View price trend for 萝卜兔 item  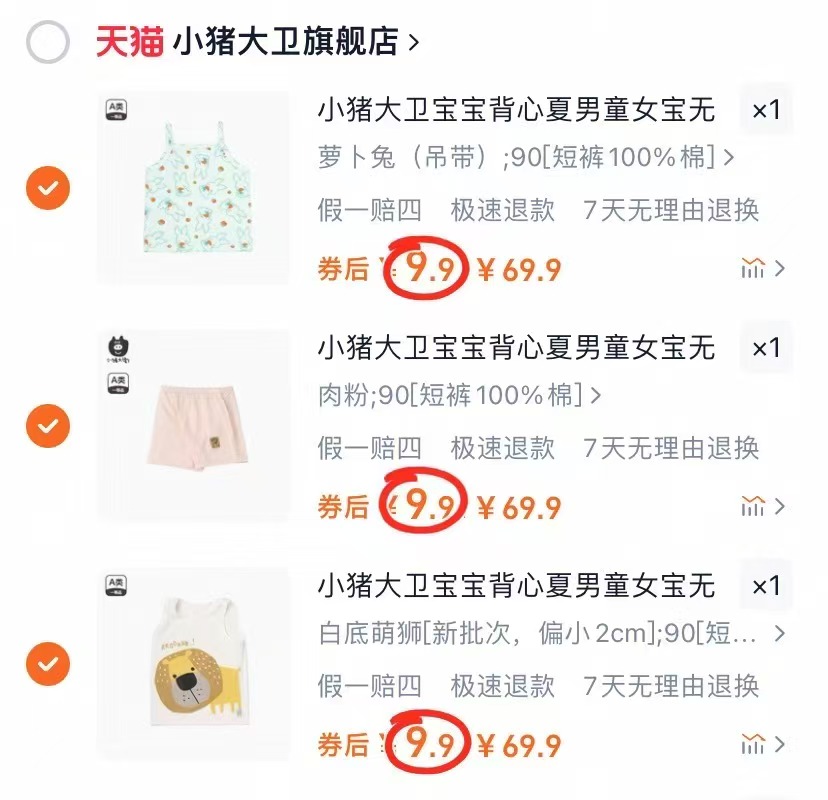[x=762, y=268]
